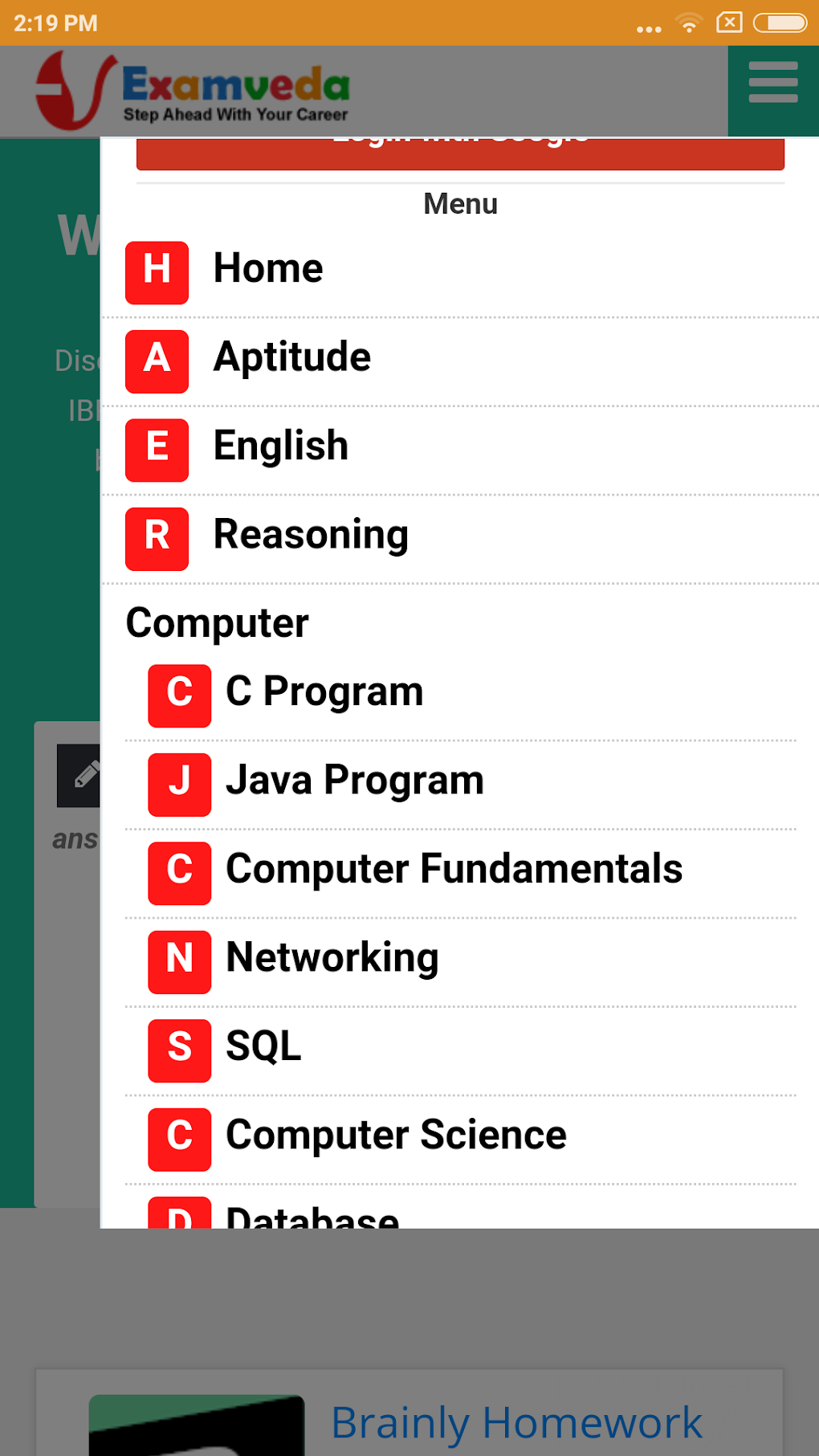The height and width of the screenshot is (1456, 819).
Task: Tap the Wi-Fi indicator in the status bar
Action: [688, 23]
